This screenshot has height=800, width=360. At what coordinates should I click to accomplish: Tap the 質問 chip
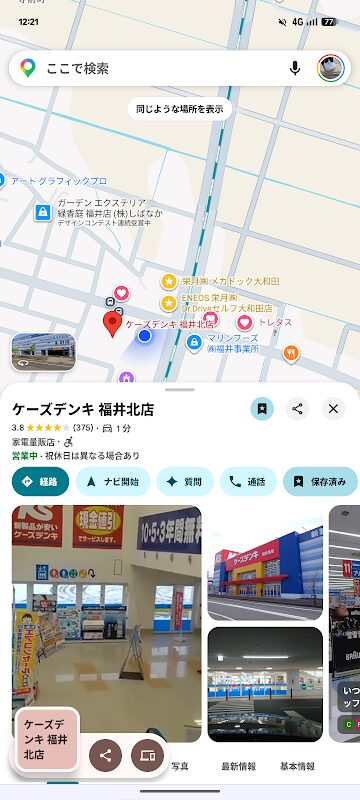tap(185, 481)
